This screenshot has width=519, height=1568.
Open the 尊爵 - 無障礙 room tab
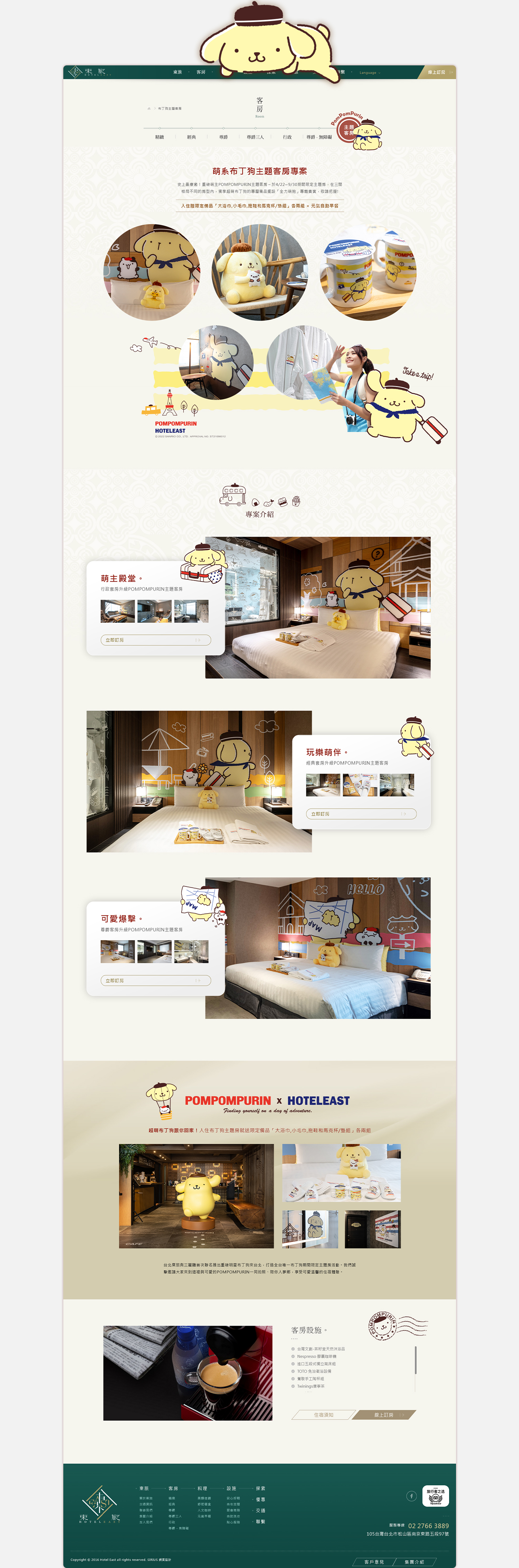click(x=319, y=137)
